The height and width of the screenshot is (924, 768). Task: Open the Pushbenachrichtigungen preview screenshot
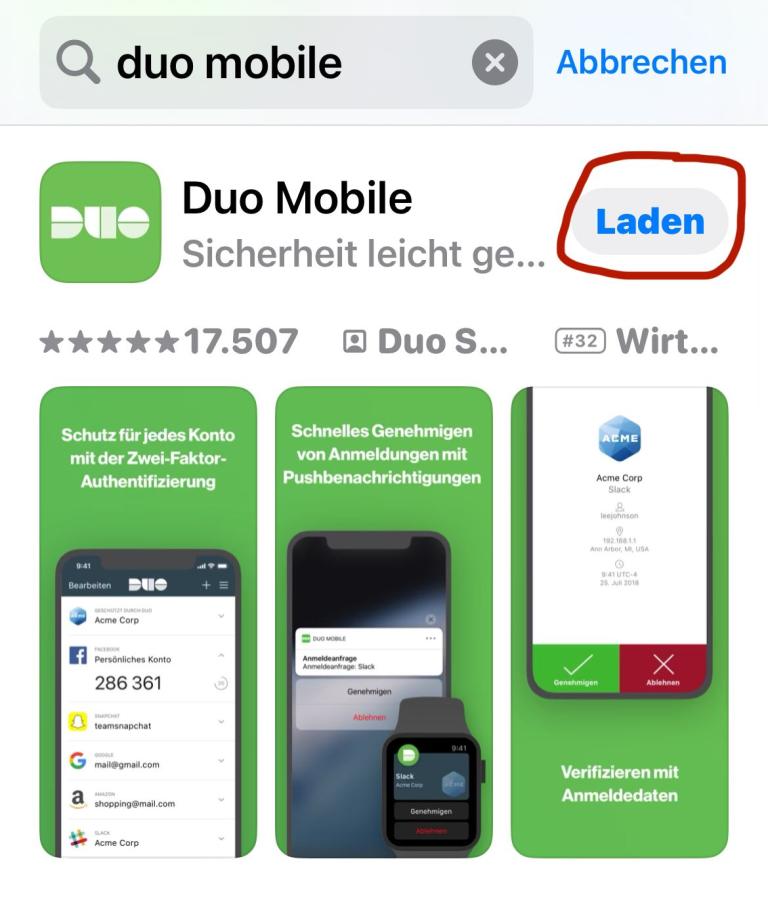click(383, 621)
